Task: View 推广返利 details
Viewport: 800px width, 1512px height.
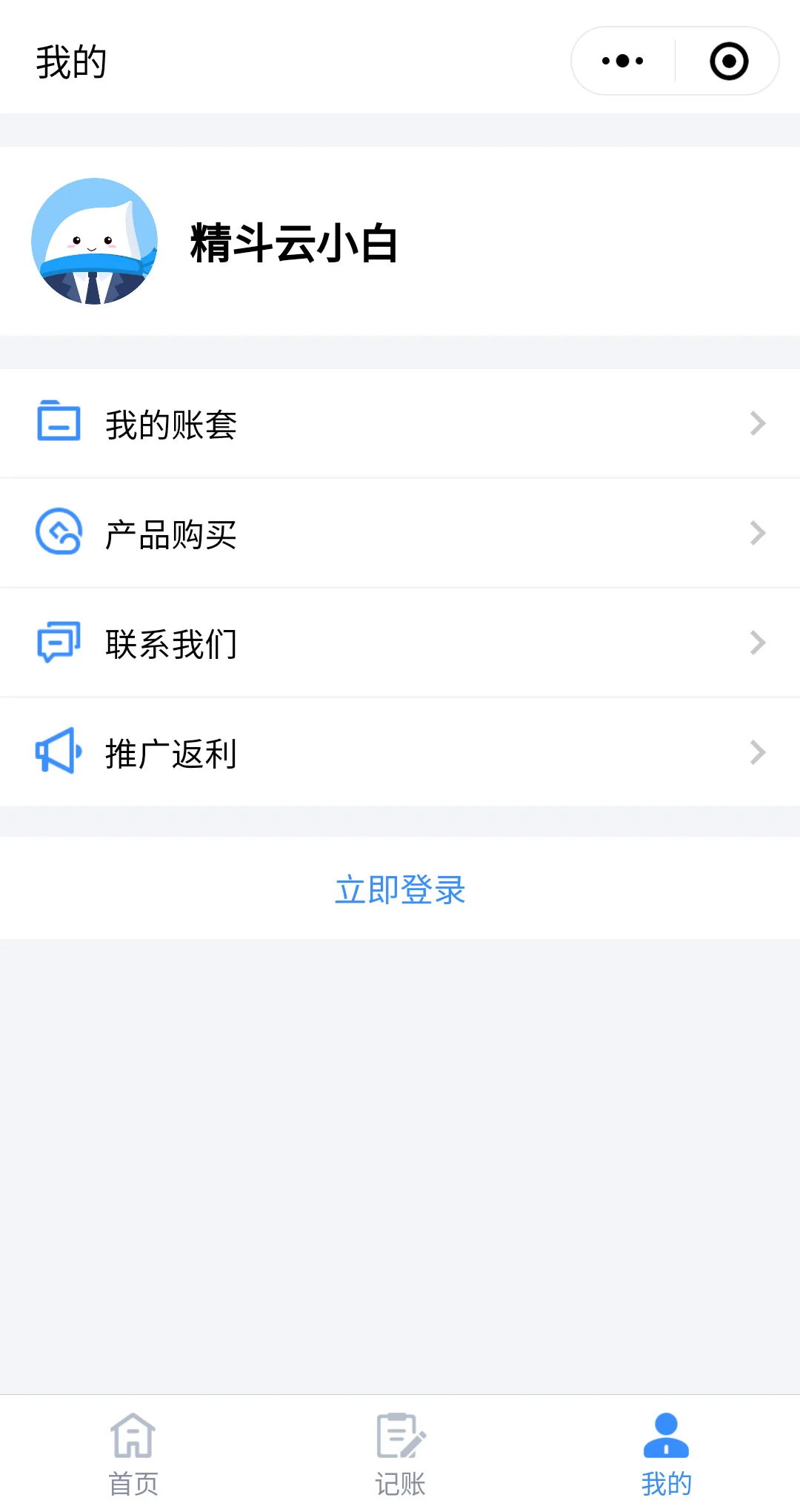Action: (400, 753)
